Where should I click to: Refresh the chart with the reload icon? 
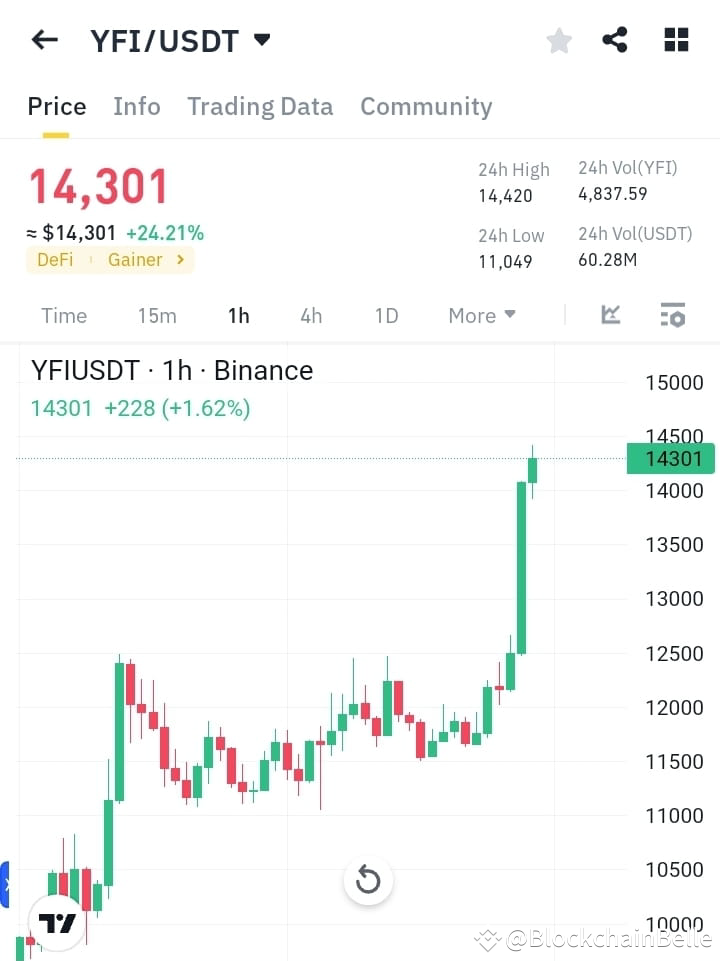[368, 880]
